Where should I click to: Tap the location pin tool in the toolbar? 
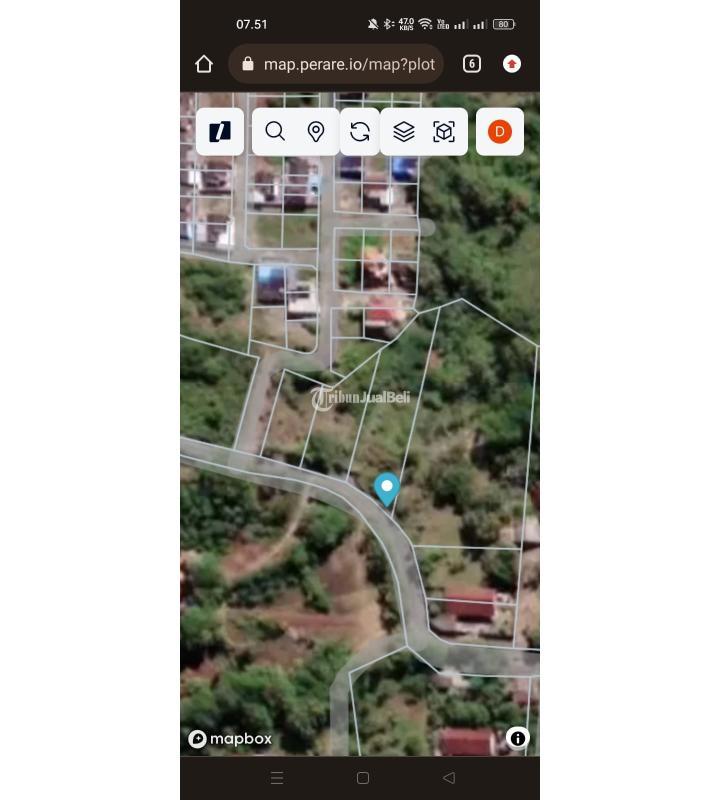(x=316, y=132)
